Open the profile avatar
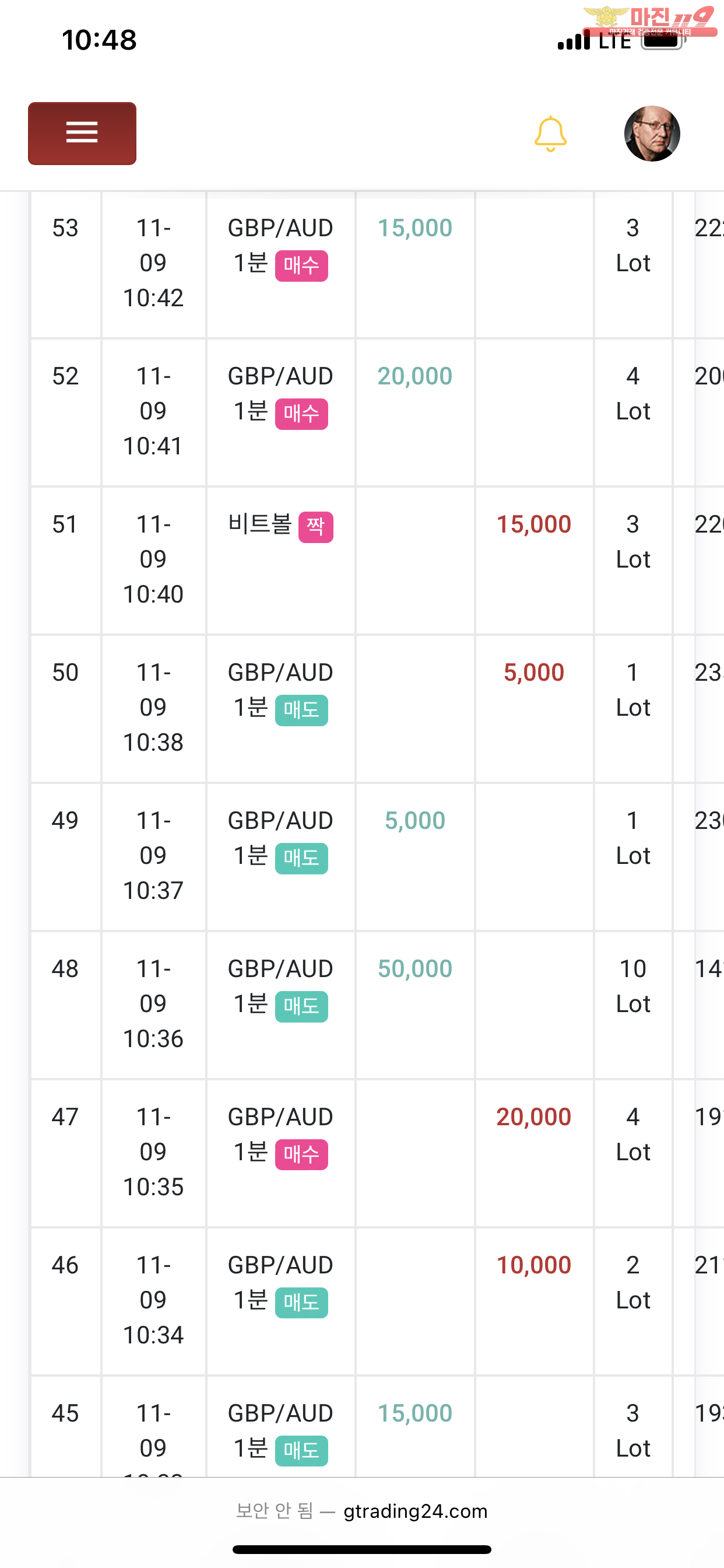The height and width of the screenshot is (1568, 724). pos(652,134)
